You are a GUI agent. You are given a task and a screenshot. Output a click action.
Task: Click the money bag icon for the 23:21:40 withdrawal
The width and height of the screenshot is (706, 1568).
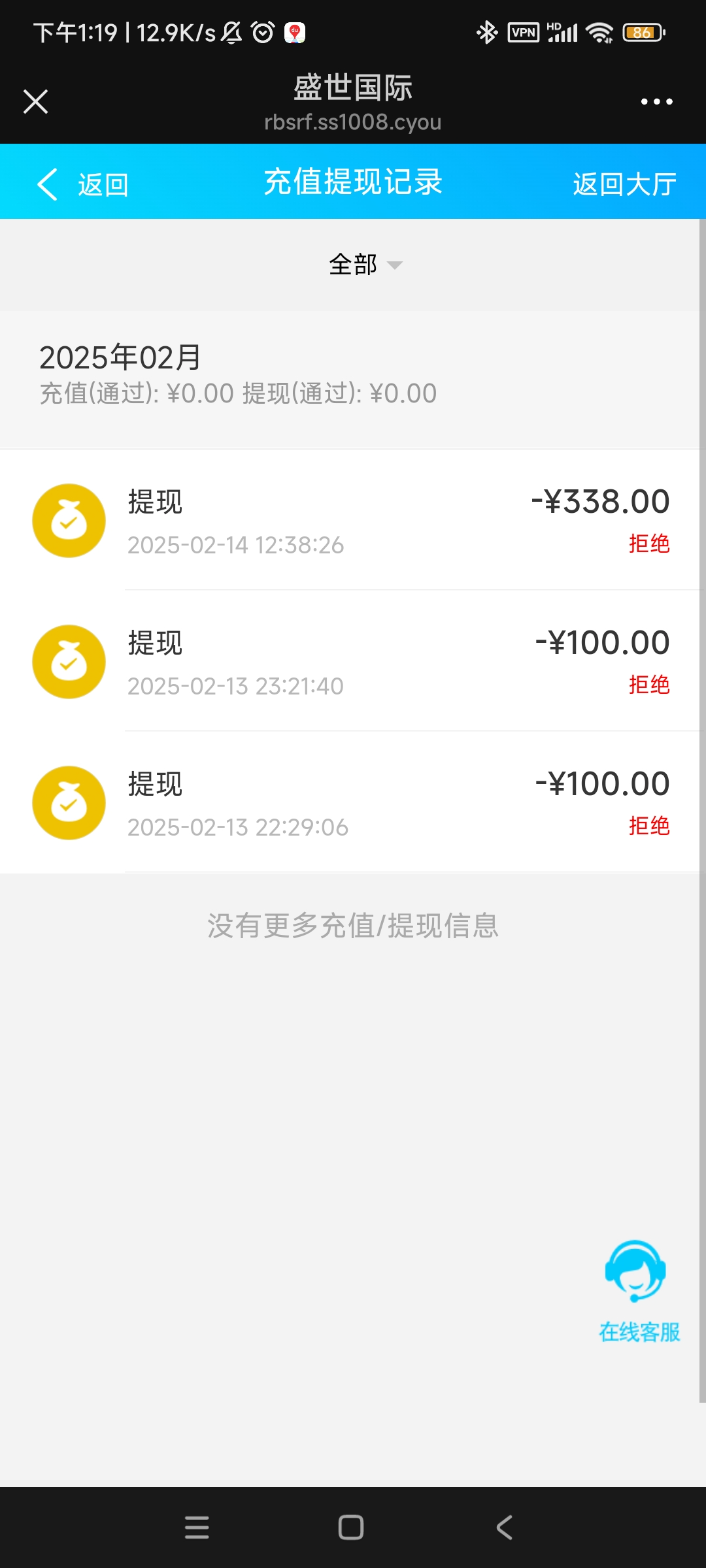pos(68,661)
